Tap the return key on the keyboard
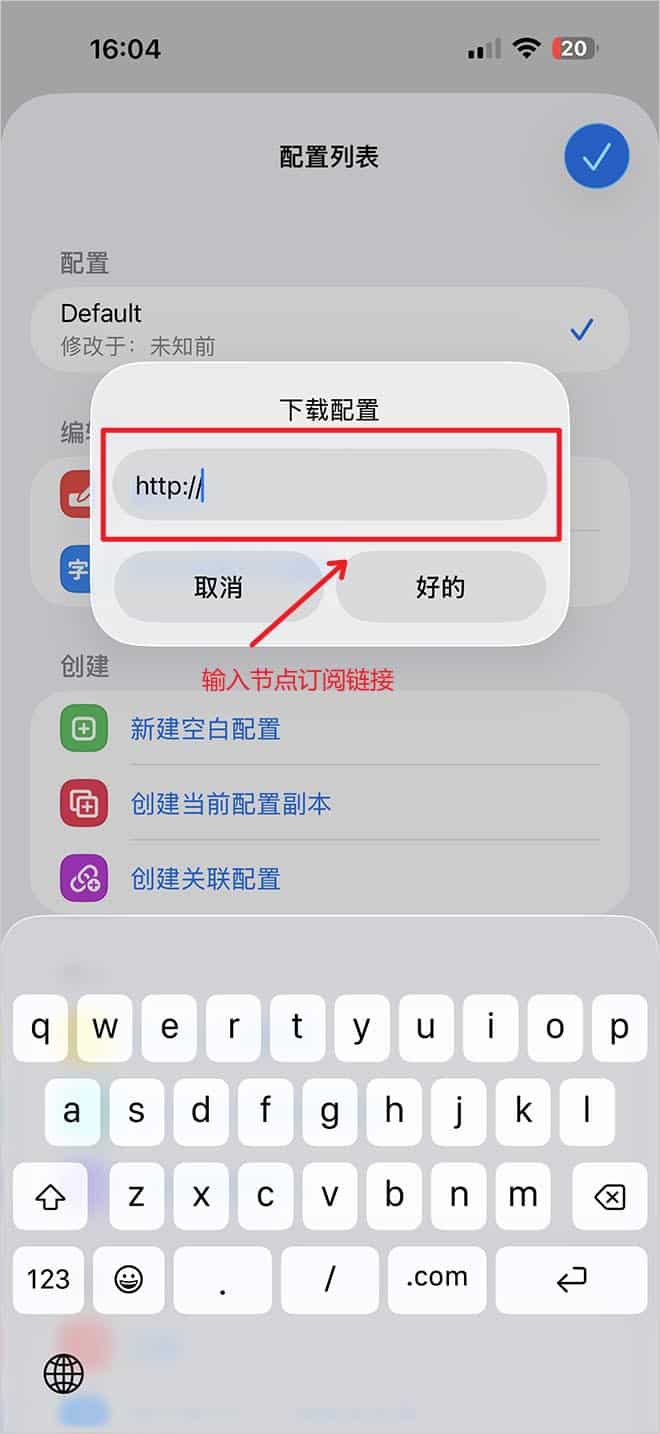This screenshot has width=660, height=1434. (571, 1278)
